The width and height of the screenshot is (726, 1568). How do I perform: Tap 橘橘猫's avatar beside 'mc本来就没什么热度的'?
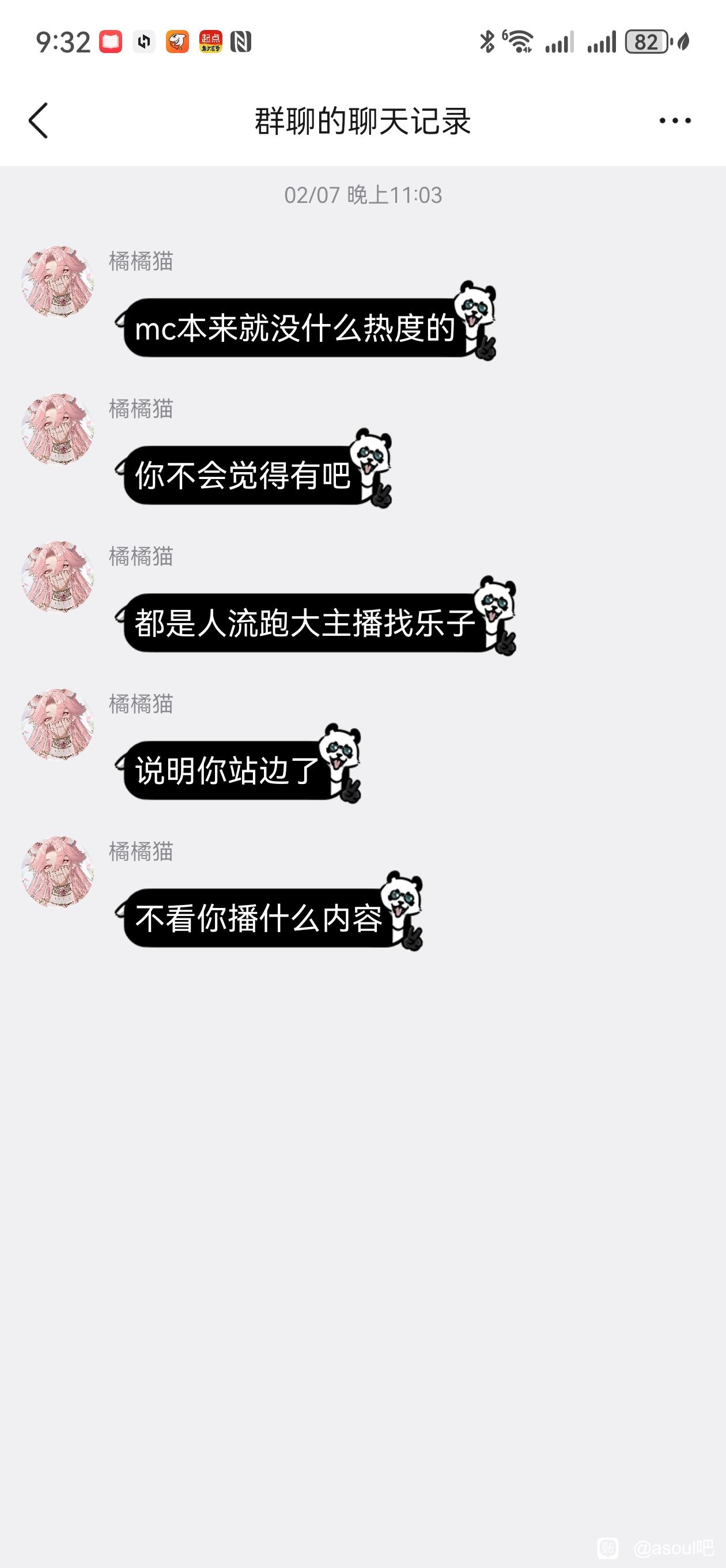(58, 282)
